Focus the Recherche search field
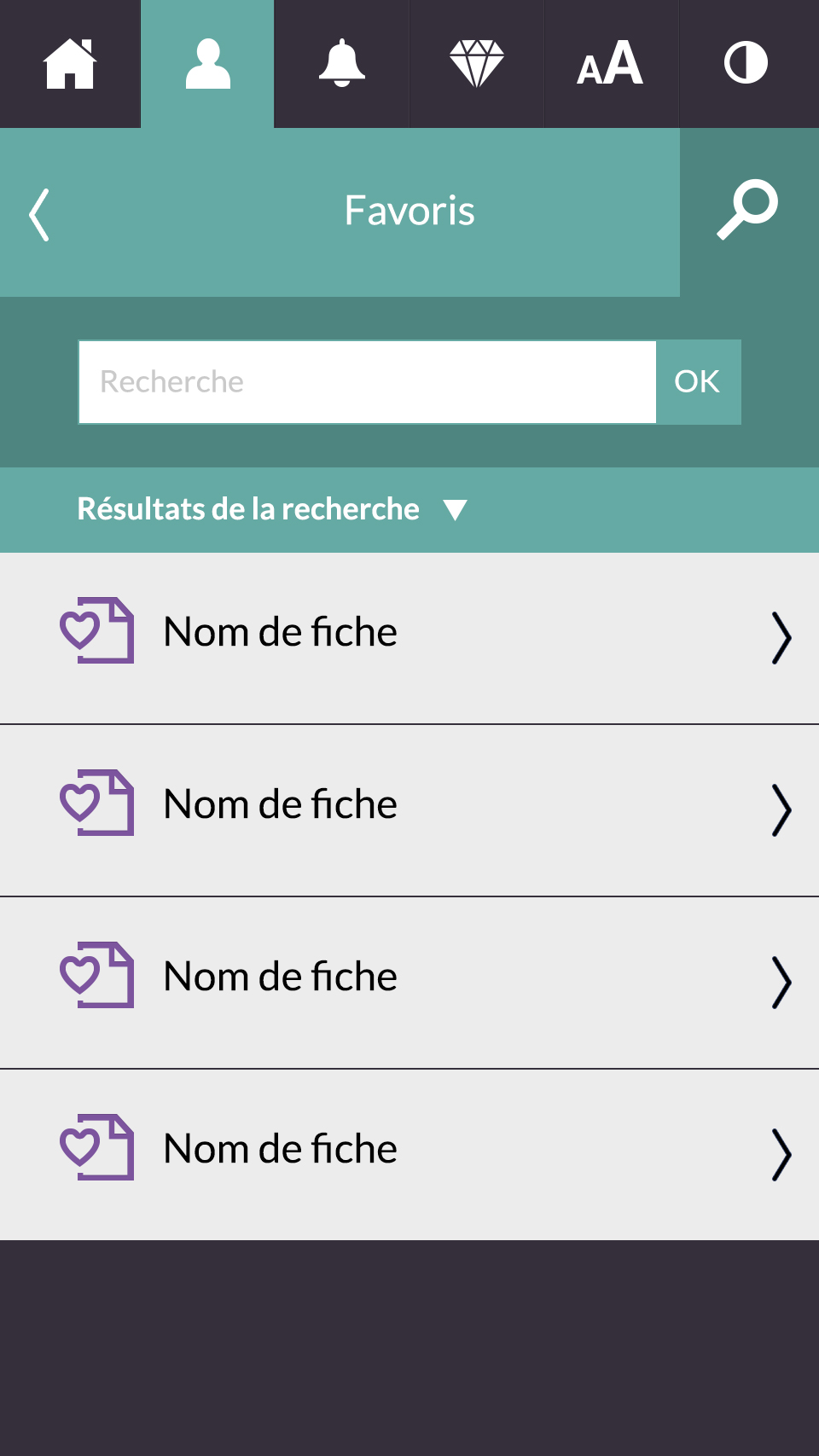The width and height of the screenshot is (819, 1456). pyautogui.click(x=368, y=382)
